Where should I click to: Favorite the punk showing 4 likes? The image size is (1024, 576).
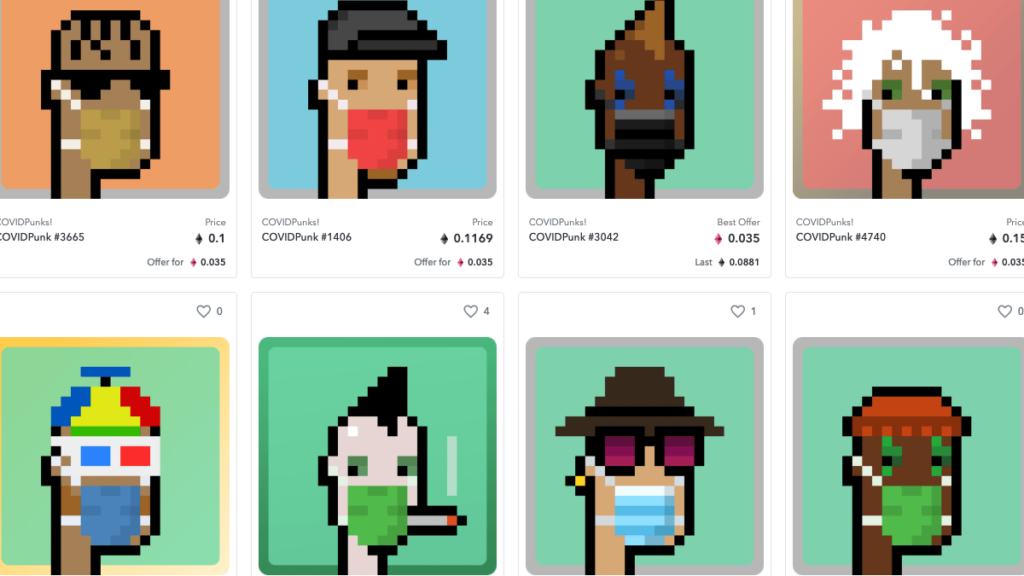(x=470, y=311)
